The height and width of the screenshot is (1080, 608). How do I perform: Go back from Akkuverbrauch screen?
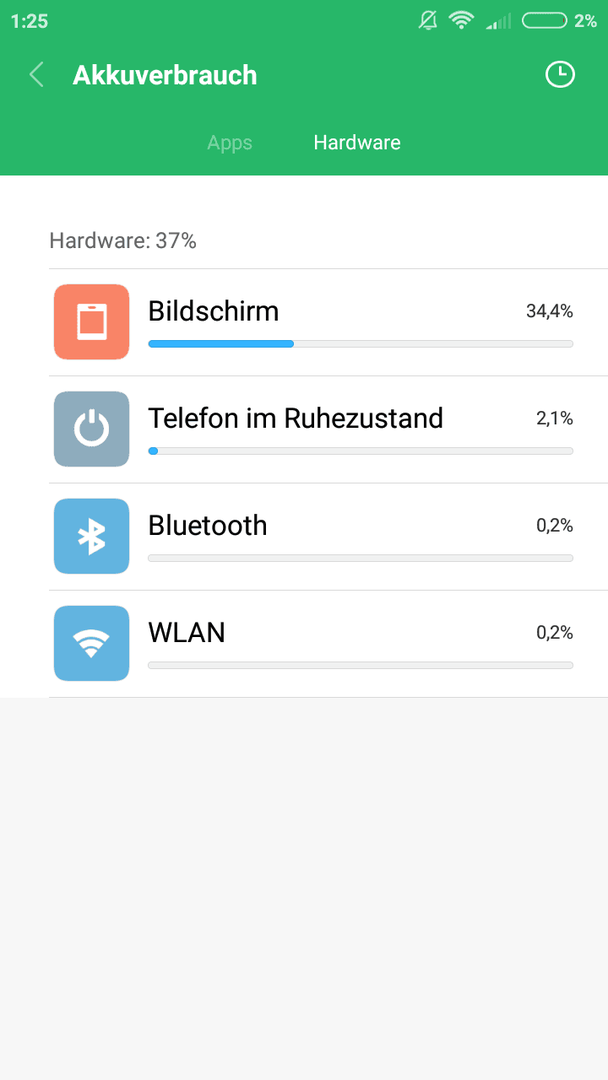36,74
